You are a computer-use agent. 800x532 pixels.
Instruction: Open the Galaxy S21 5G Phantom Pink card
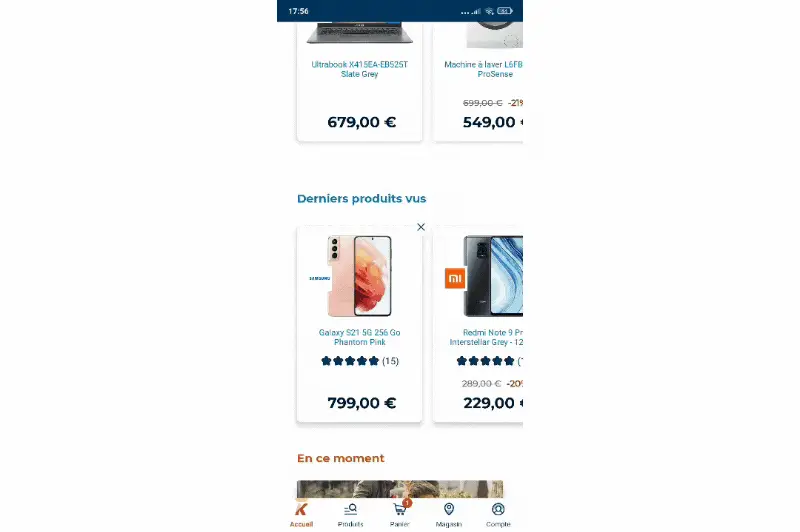coord(359,320)
